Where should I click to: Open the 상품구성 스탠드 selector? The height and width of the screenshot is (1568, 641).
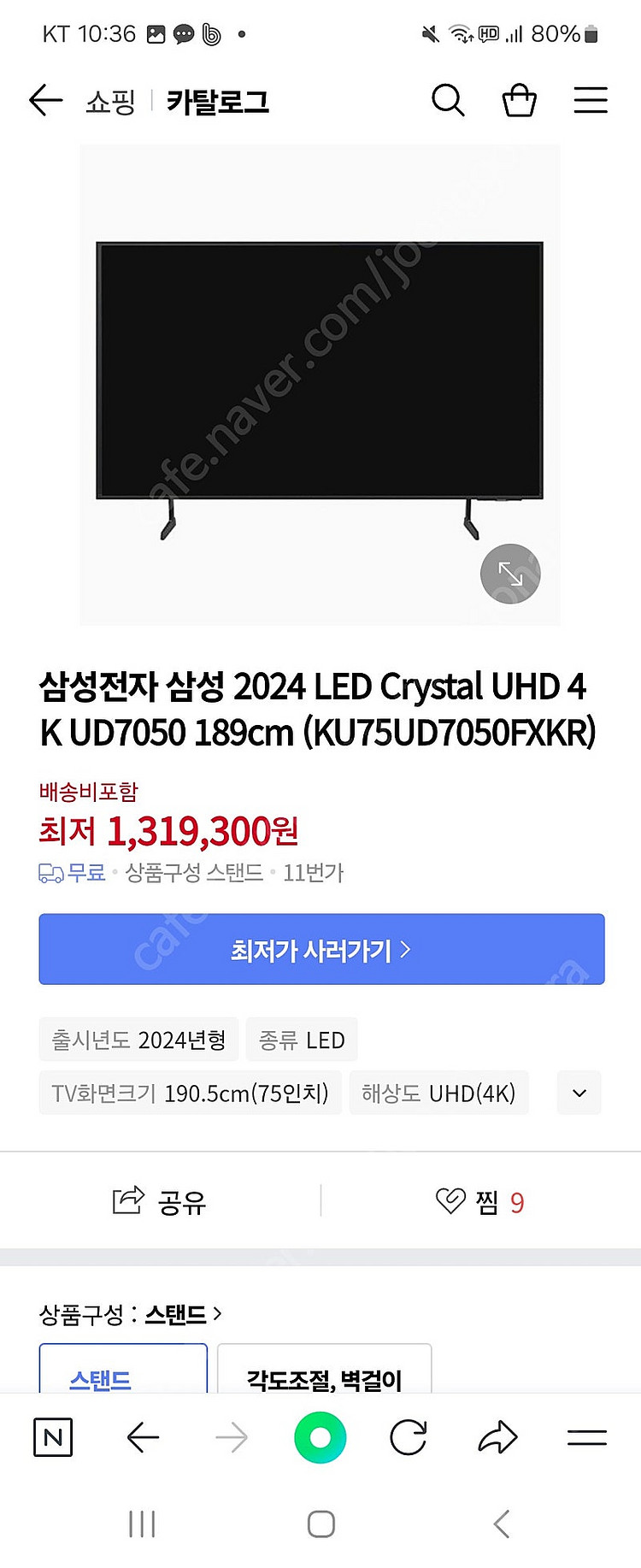[131, 1314]
